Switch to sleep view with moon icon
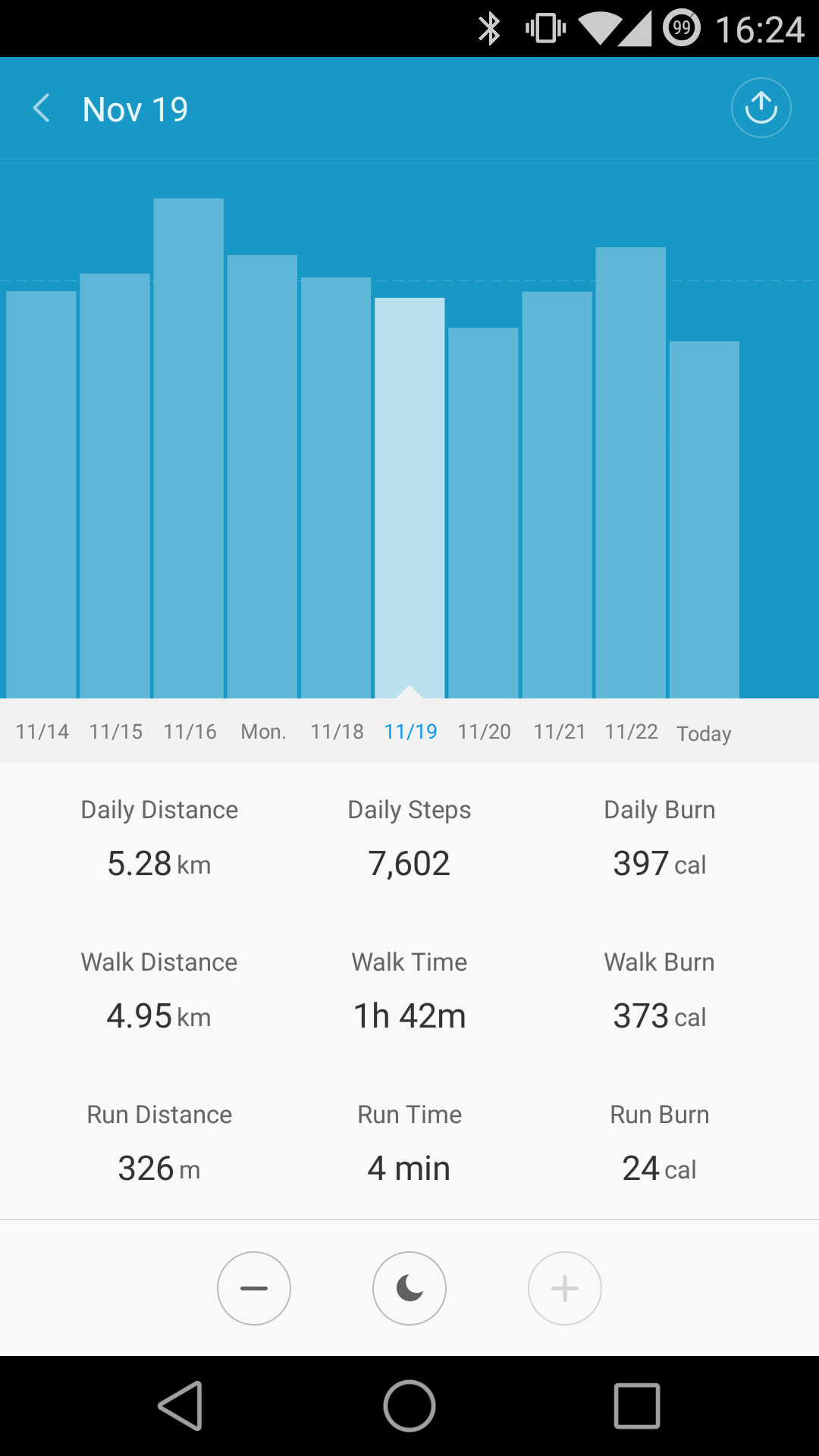Screen dimensions: 819x1456 [409, 1288]
